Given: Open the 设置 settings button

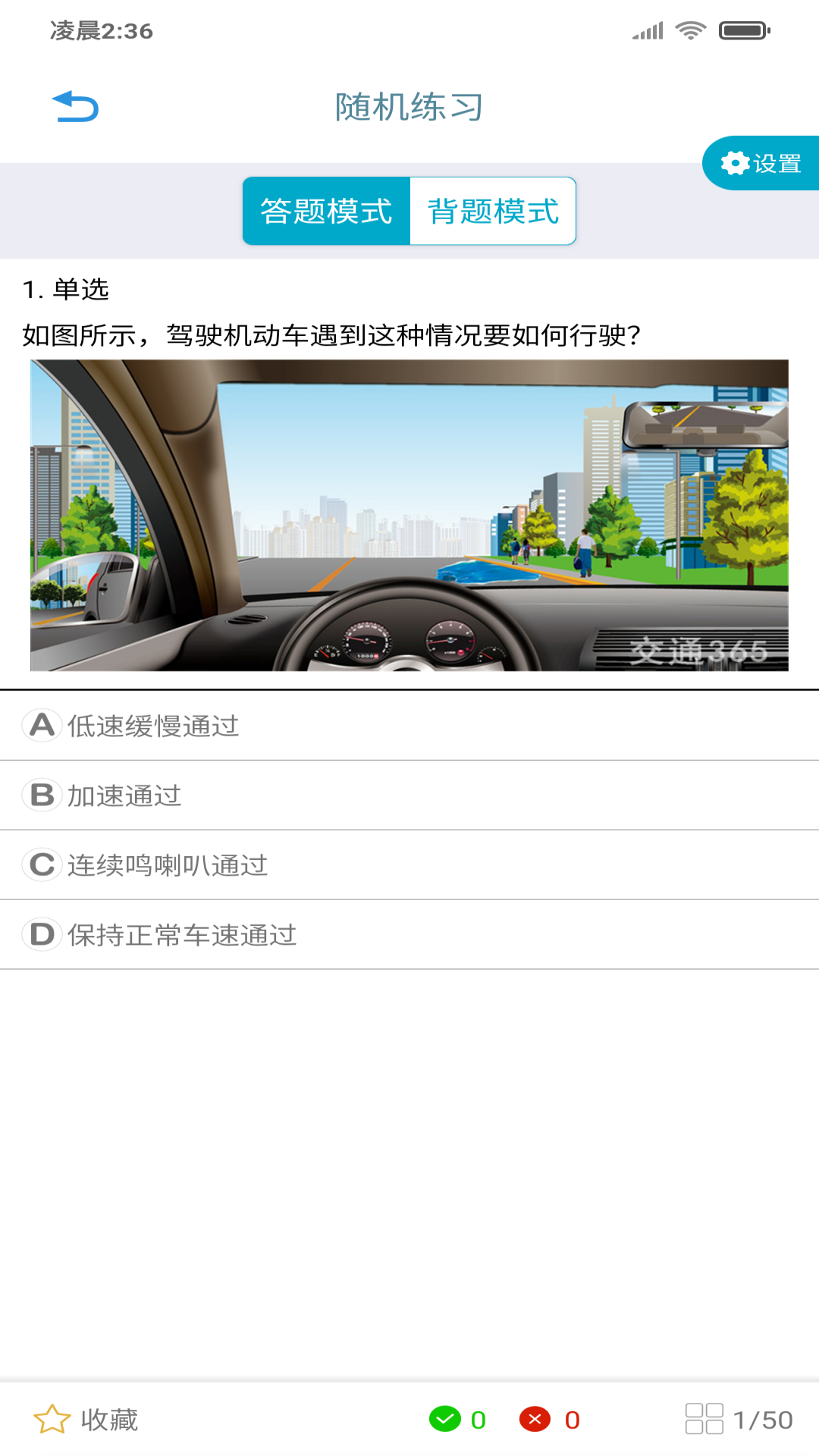Looking at the screenshot, I should click(x=761, y=163).
